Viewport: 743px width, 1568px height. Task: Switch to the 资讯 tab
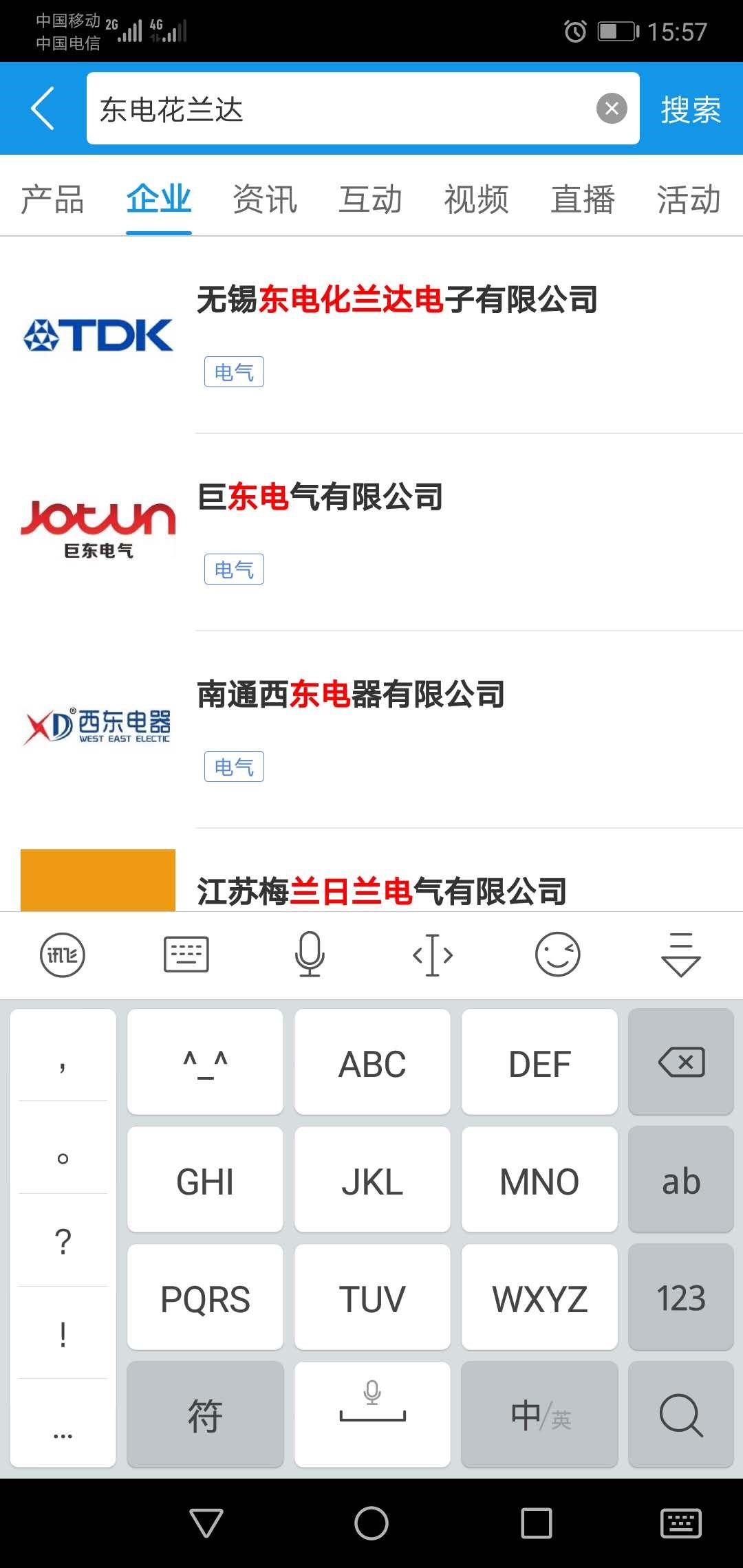point(265,200)
